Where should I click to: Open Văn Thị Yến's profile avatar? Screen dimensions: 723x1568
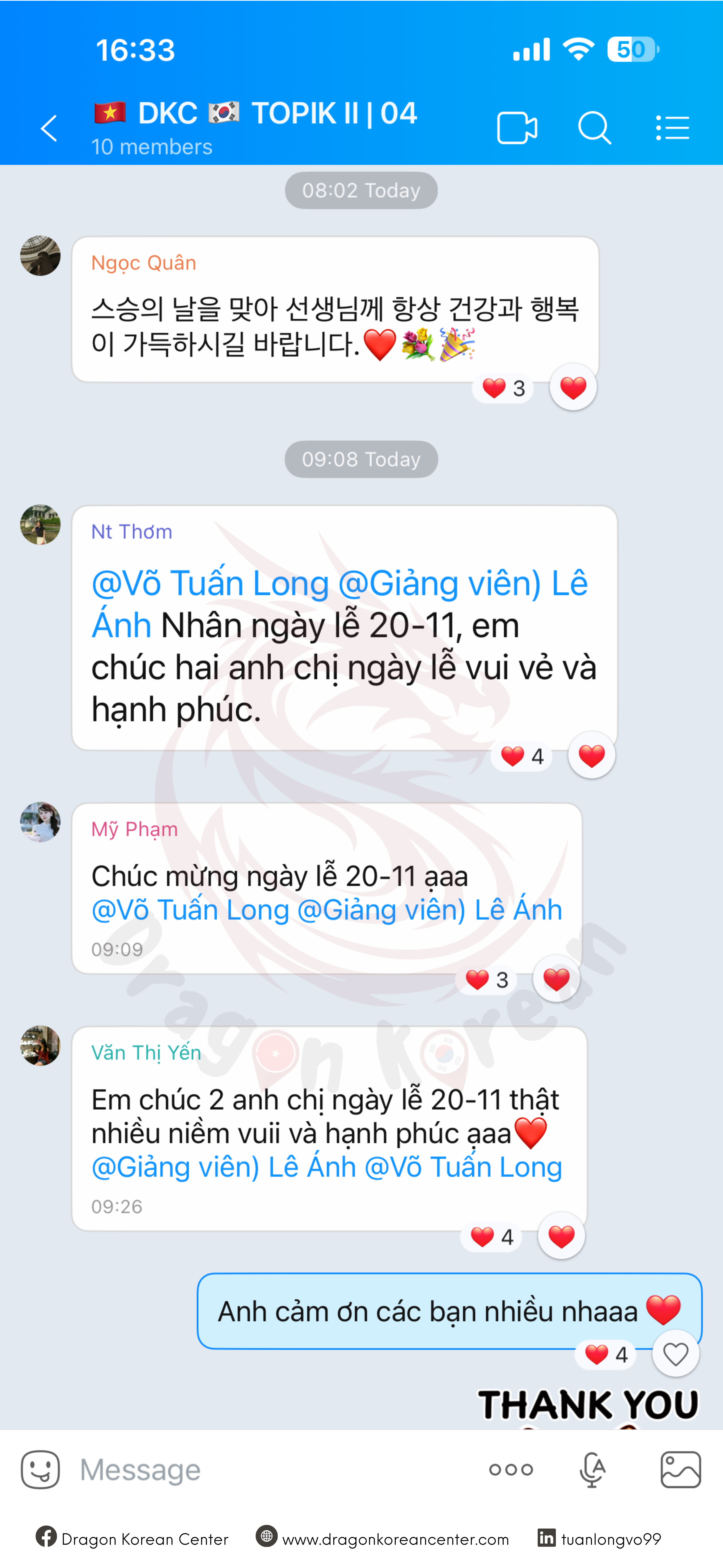[x=40, y=1046]
